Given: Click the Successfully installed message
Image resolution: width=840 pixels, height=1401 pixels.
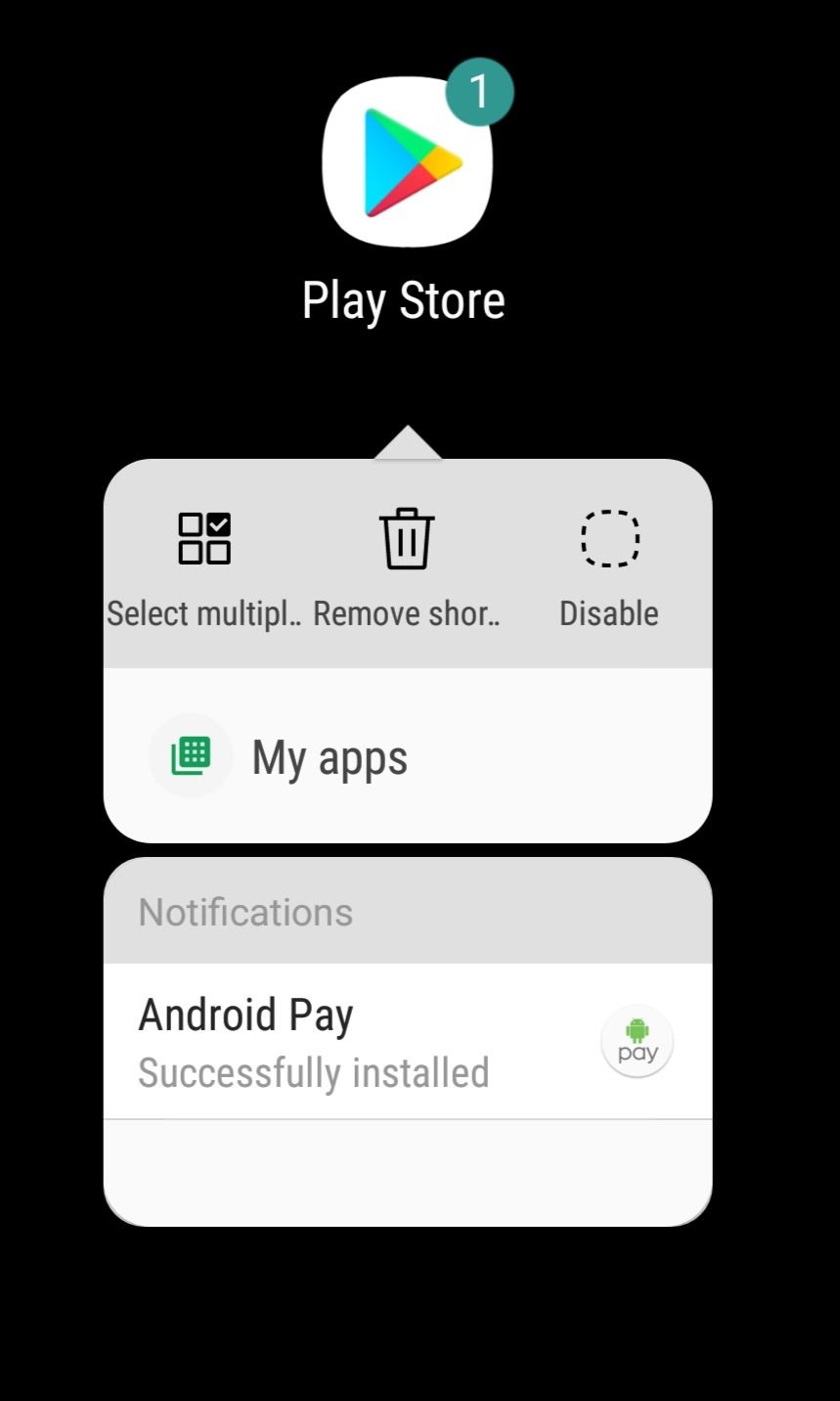Looking at the screenshot, I should point(314,1072).
